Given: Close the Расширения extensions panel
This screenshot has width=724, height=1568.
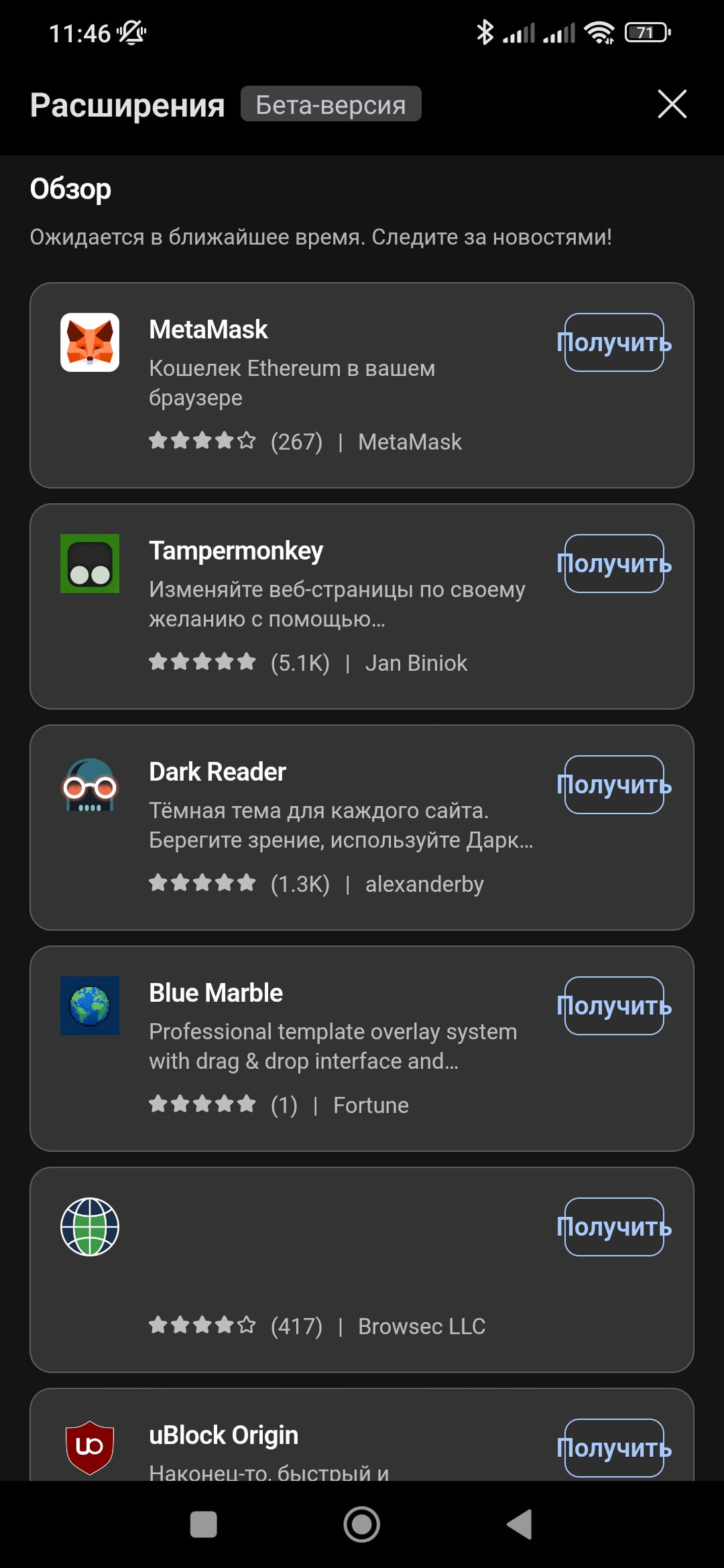Looking at the screenshot, I should point(672,104).
